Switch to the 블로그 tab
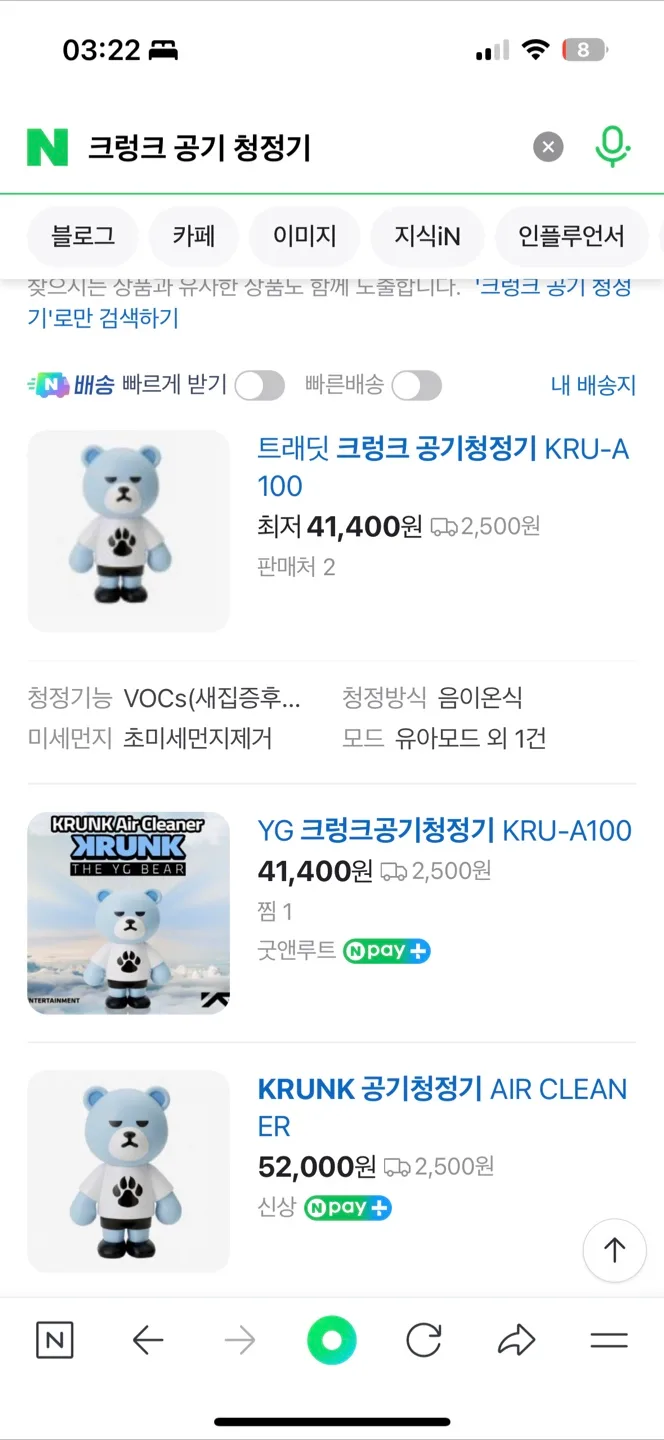Viewport: 664px width, 1440px height. point(83,236)
